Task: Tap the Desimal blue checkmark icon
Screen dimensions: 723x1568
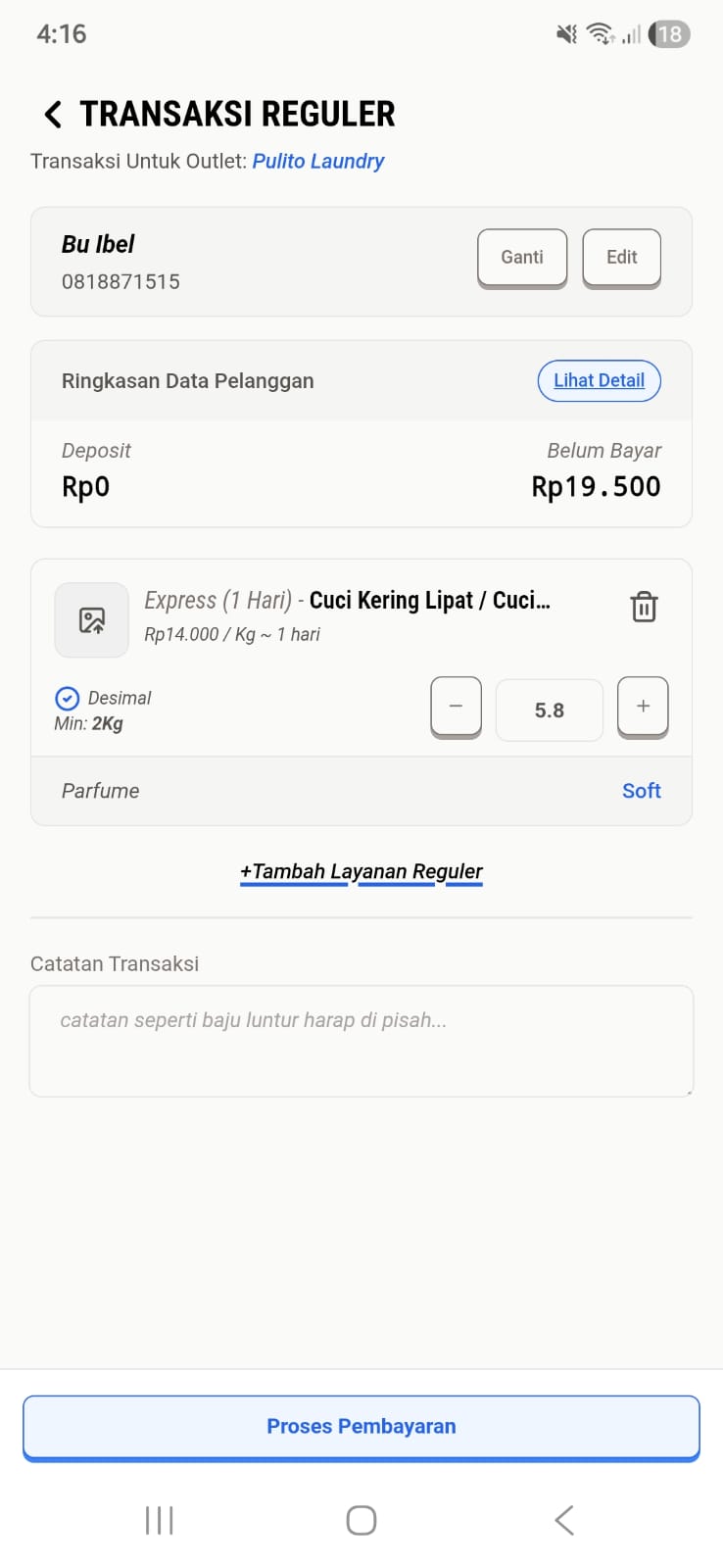Action: 67,698
